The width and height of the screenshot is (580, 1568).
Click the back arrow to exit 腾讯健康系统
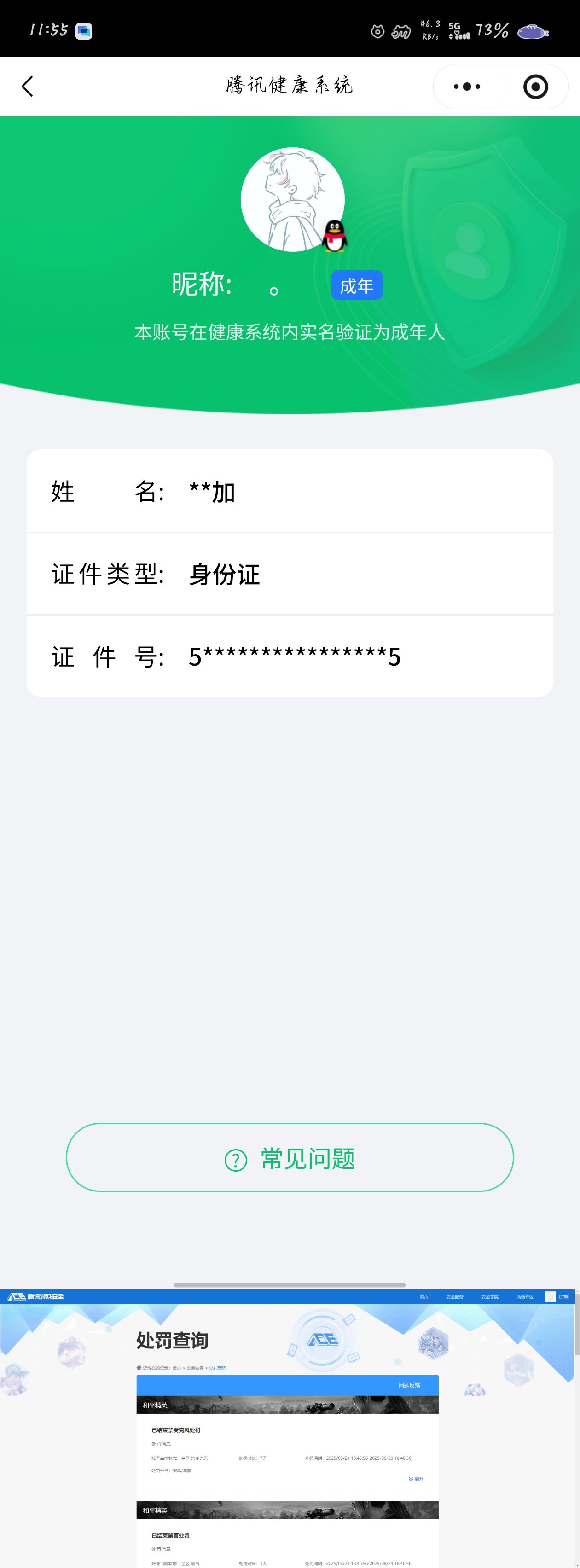(27, 86)
